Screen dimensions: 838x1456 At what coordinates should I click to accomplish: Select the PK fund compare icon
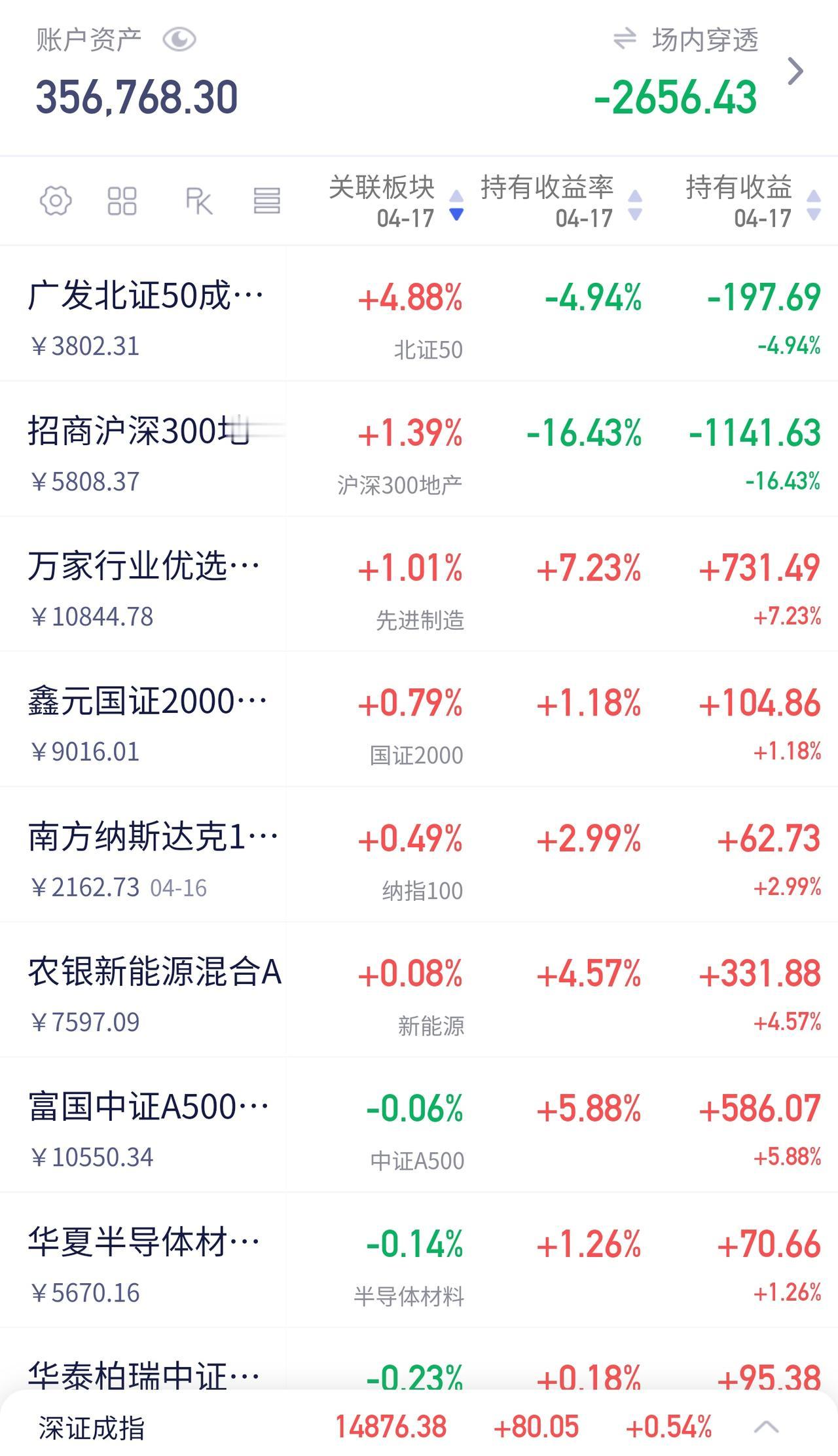(x=198, y=201)
